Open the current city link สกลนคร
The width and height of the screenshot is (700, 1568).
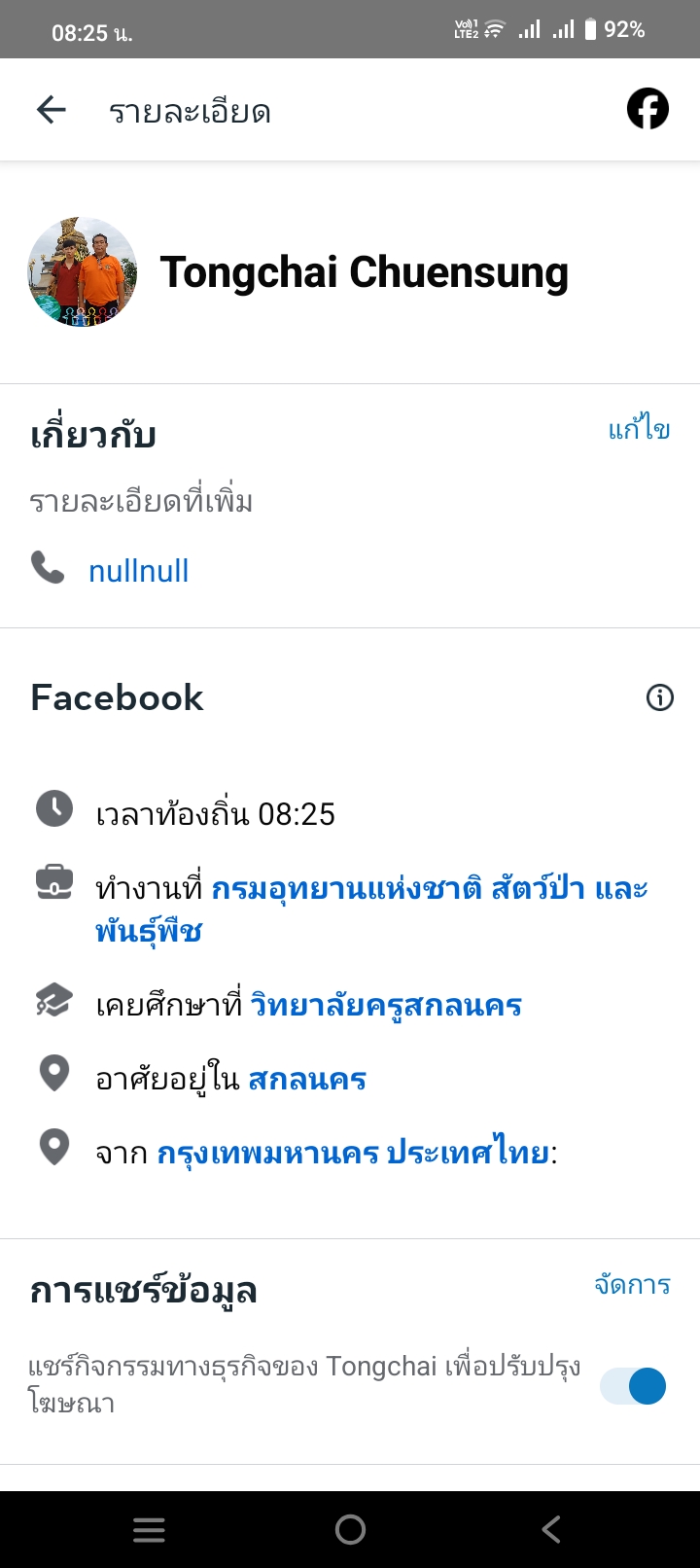(307, 1079)
